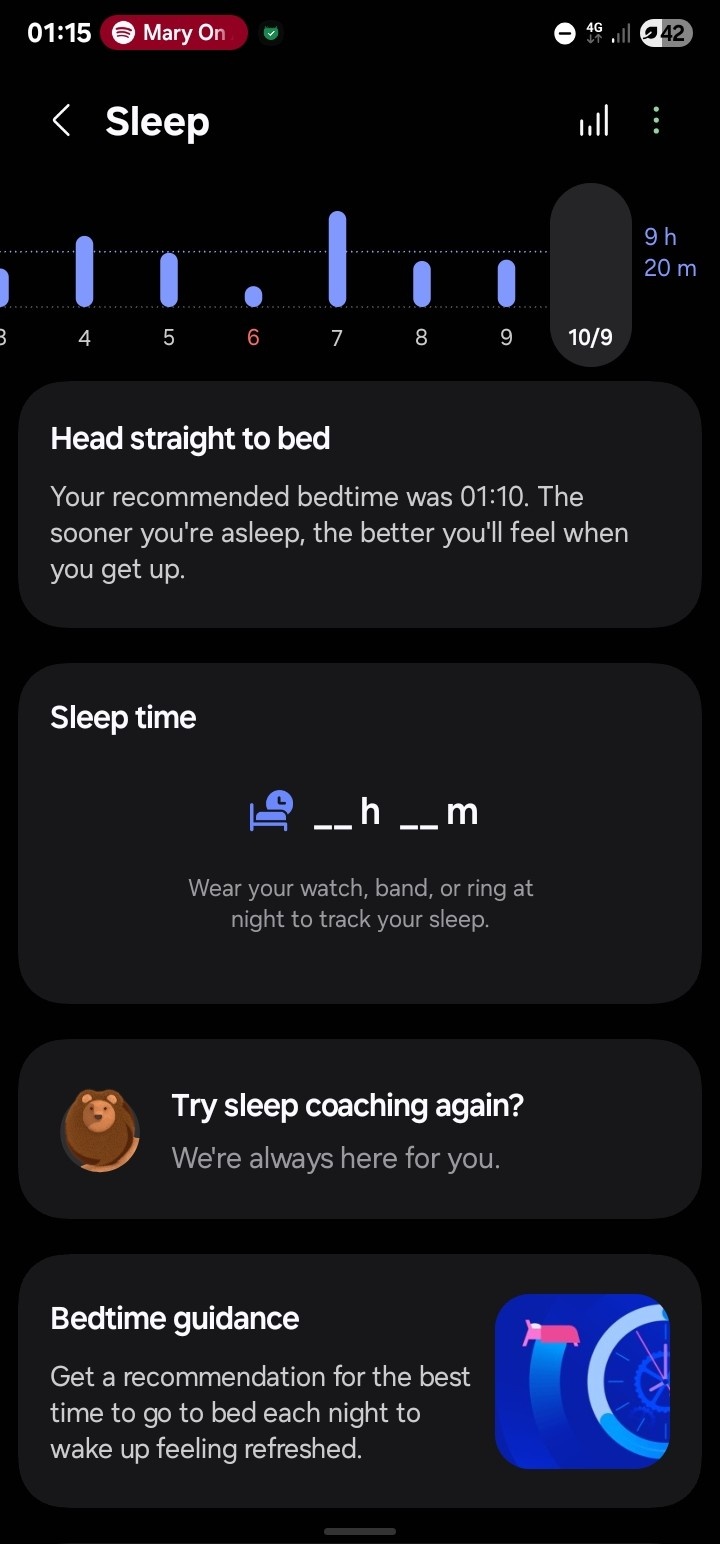Open Try sleep coaching again card
Viewport: 720px width, 1544px height.
360,1129
